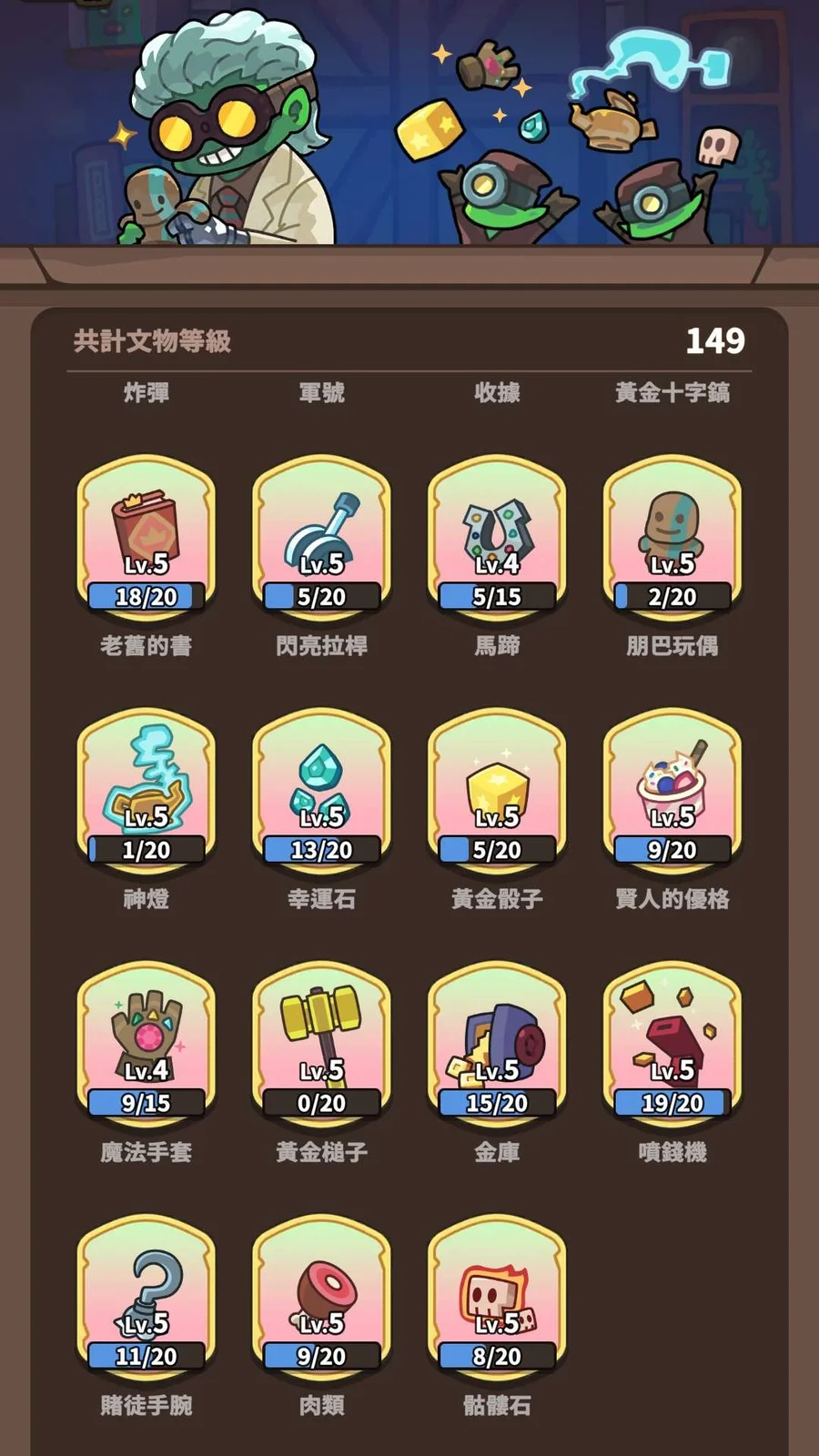
Task: Select the 閃亮拉桿 artifact
Action: point(321,537)
